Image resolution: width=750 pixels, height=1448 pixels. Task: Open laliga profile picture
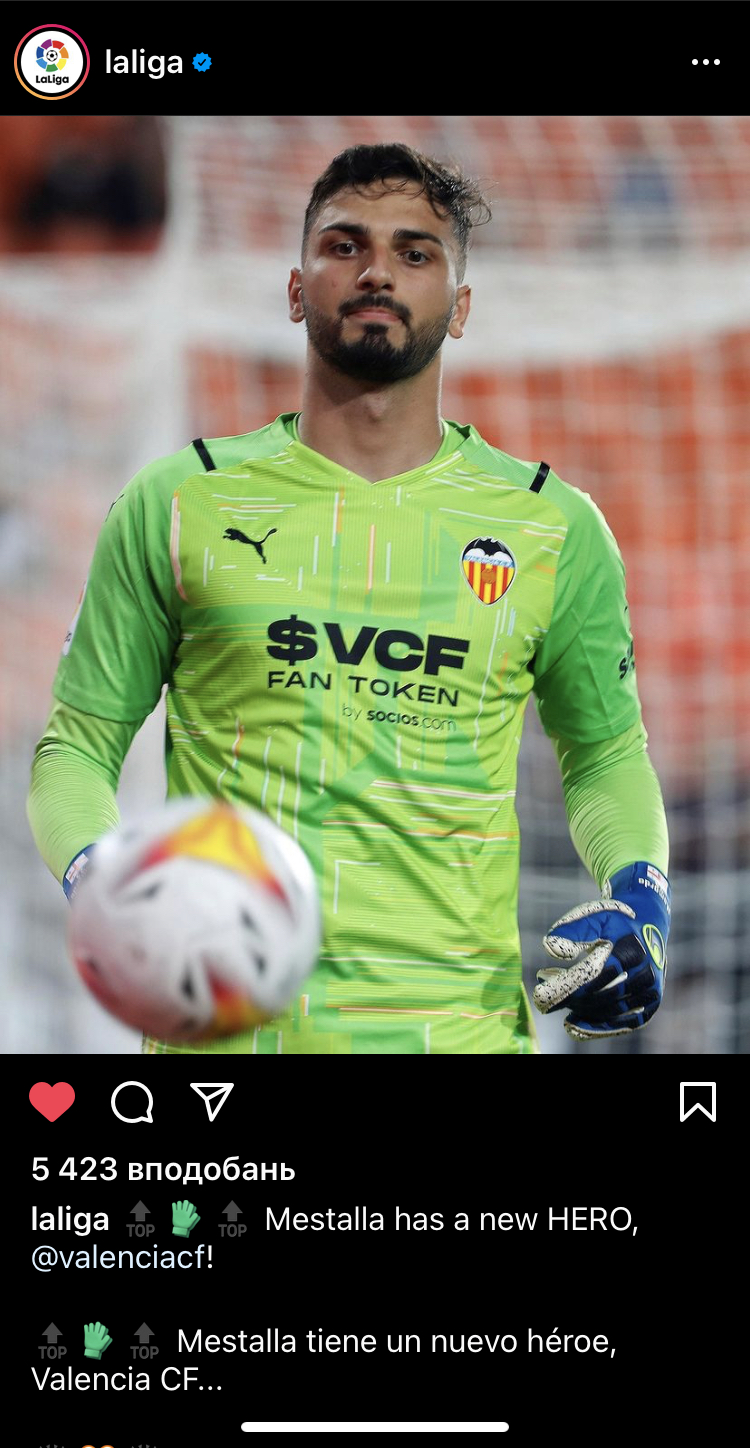click(51, 62)
